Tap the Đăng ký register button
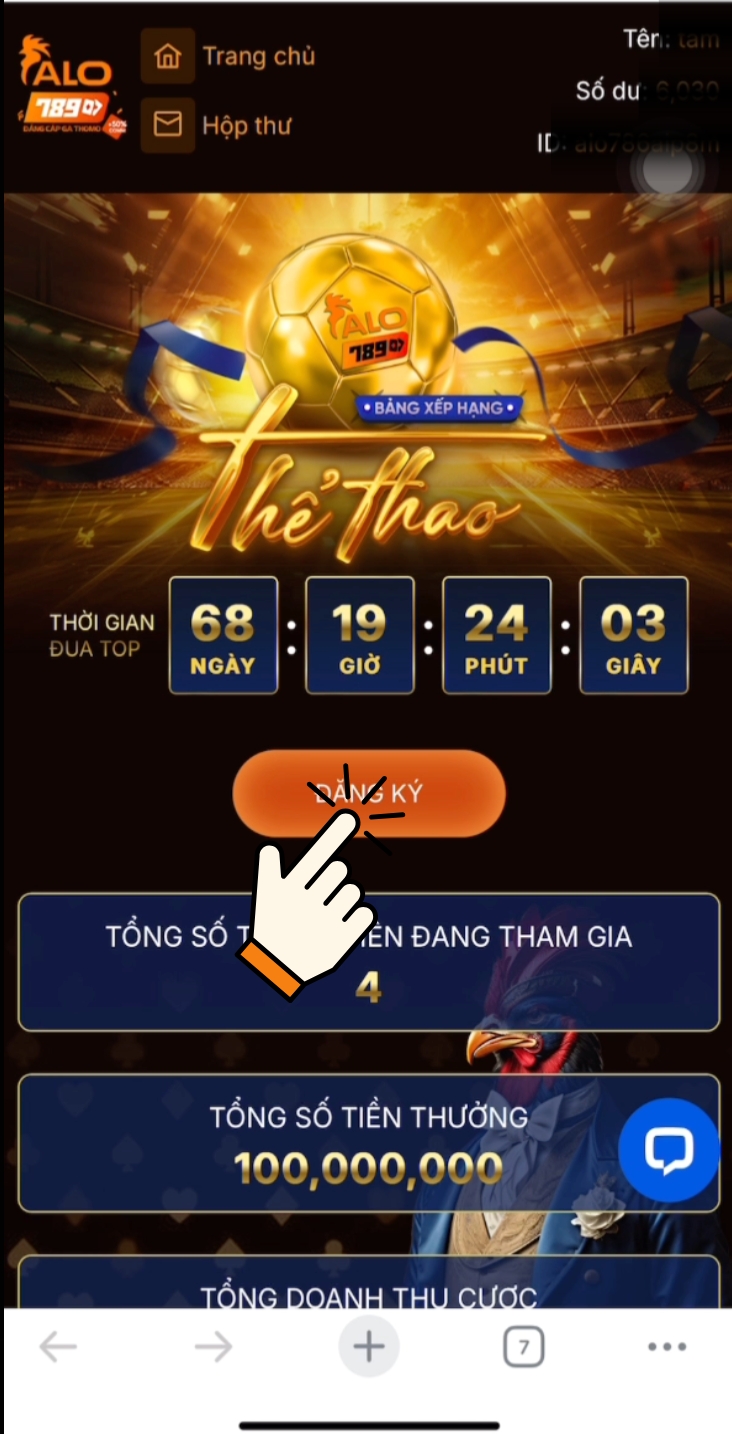732x1434 pixels. click(369, 793)
